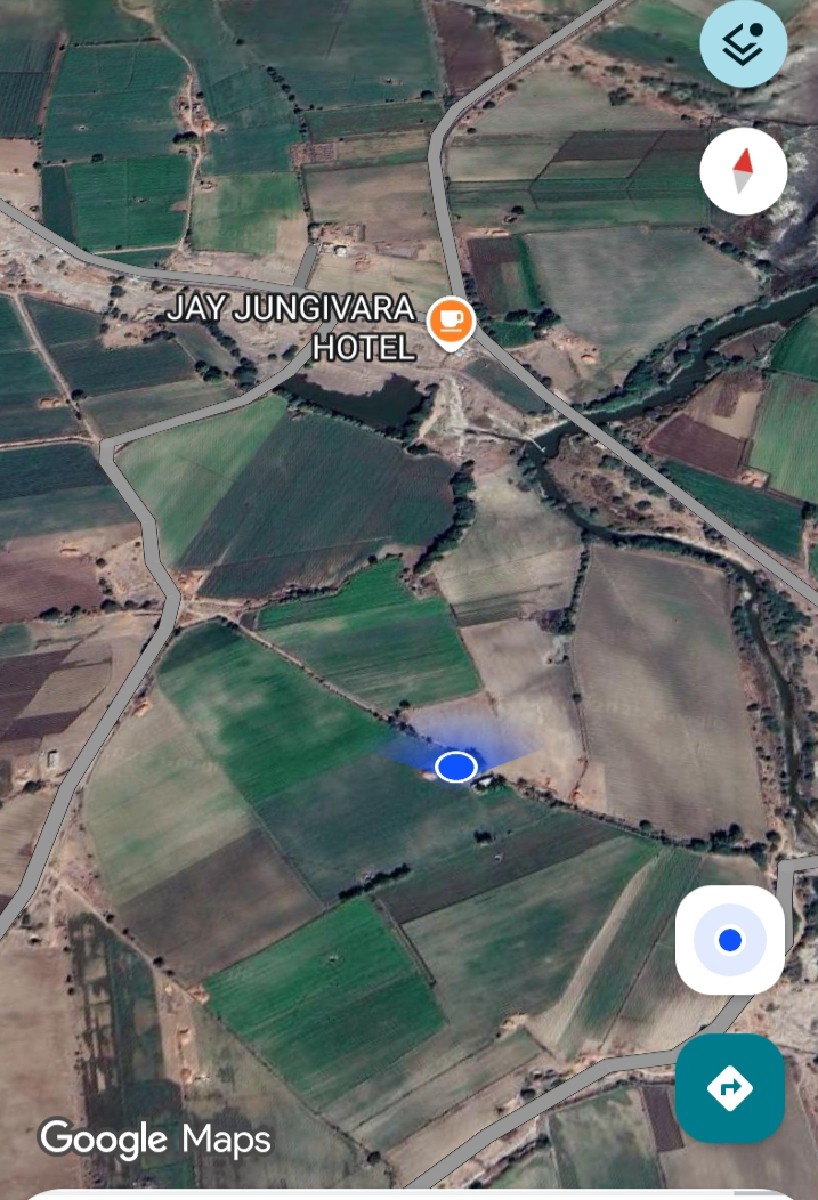Viewport: 818px width, 1200px height.
Task: Center map with the my-location button
Action: (x=729, y=938)
